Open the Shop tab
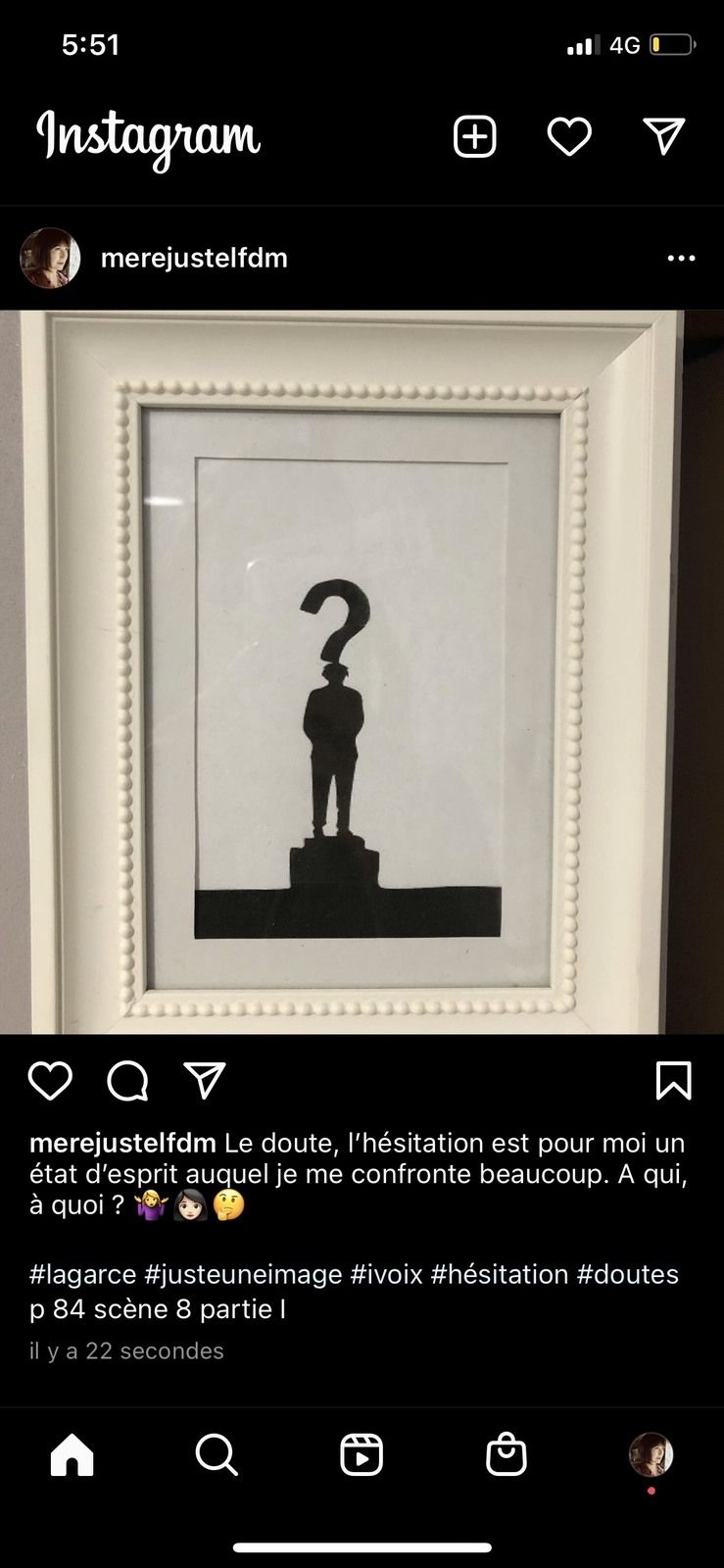Image resolution: width=724 pixels, height=1568 pixels. [507, 1455]
